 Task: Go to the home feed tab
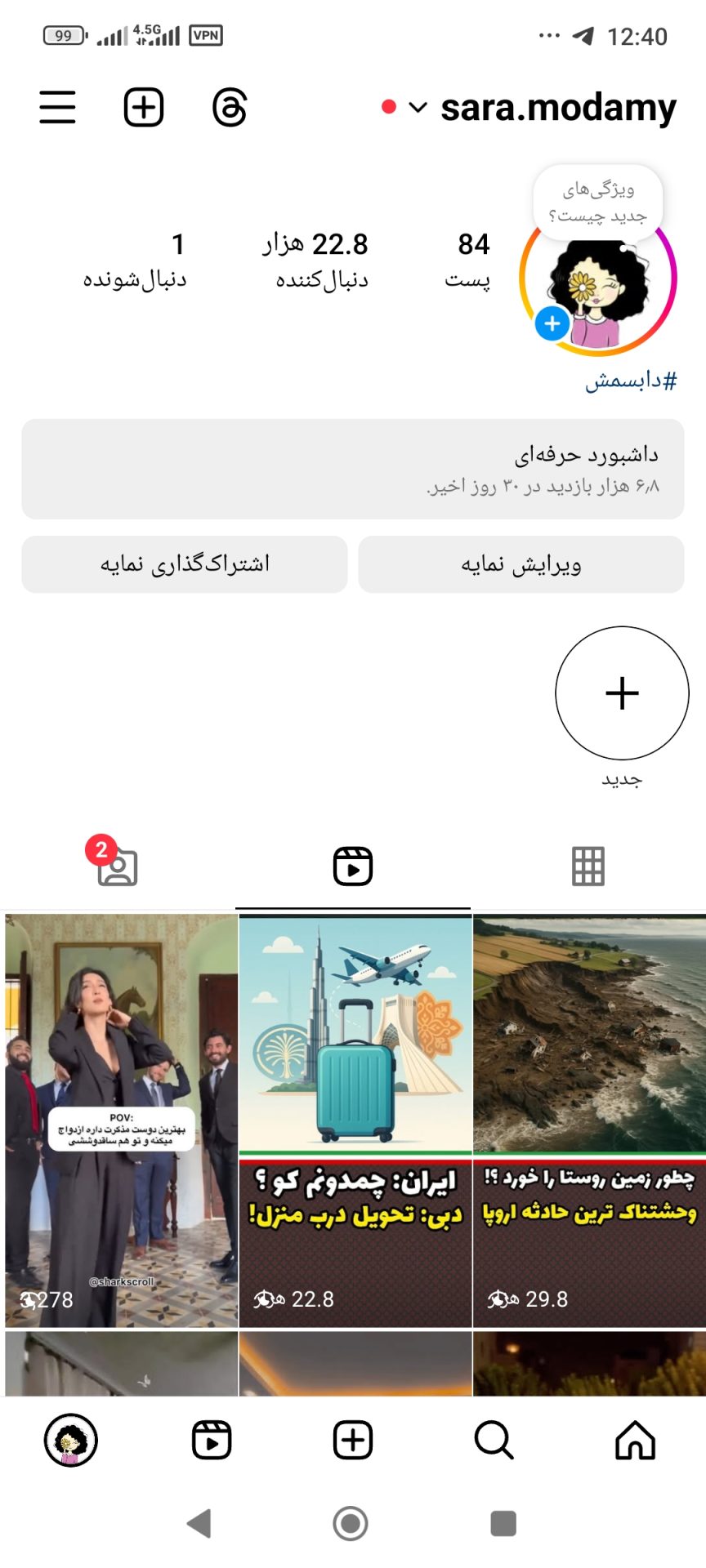(x=635, y=1440)
